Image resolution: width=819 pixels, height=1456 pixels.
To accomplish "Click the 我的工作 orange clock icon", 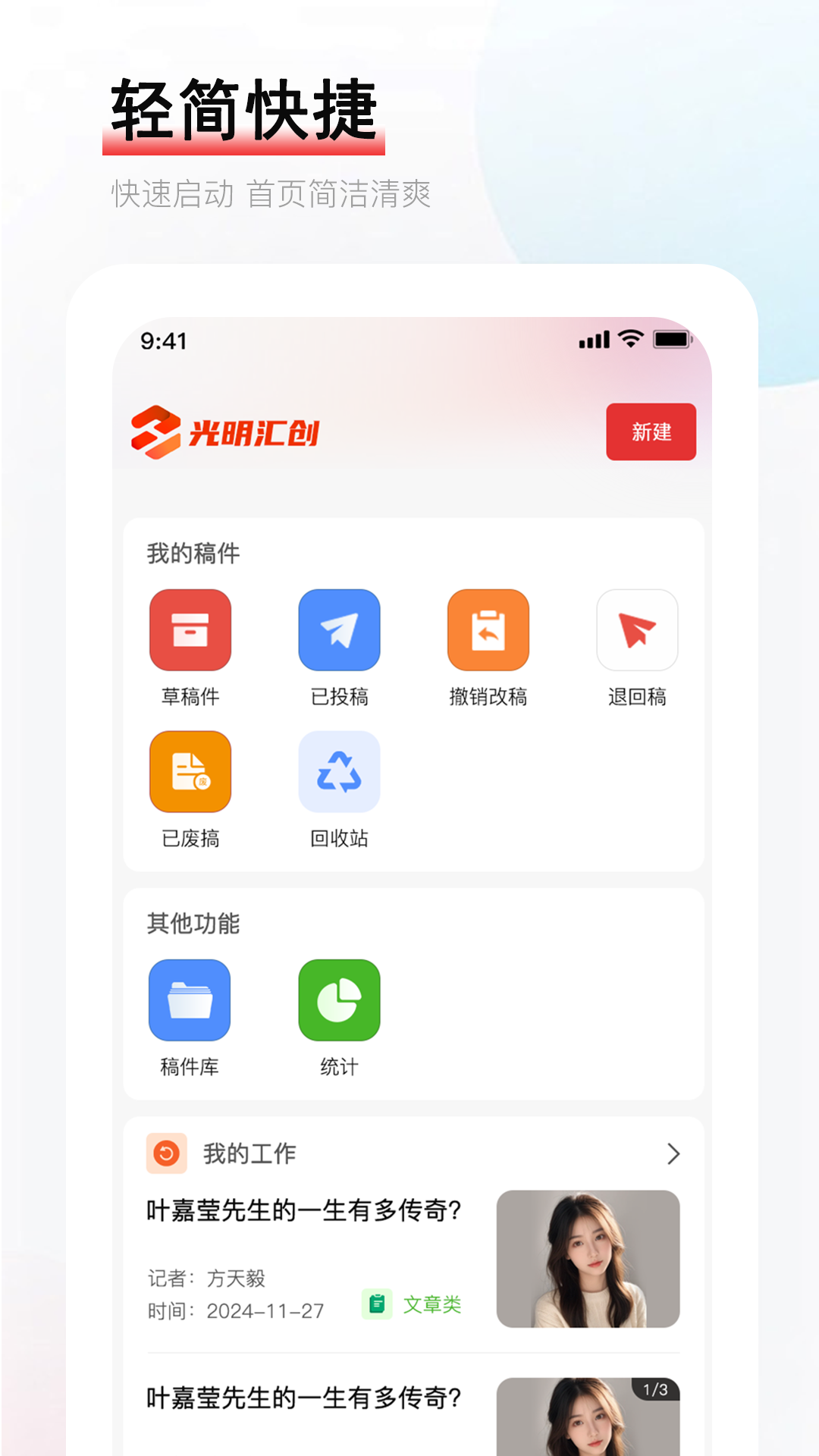I will point(168,1154).
